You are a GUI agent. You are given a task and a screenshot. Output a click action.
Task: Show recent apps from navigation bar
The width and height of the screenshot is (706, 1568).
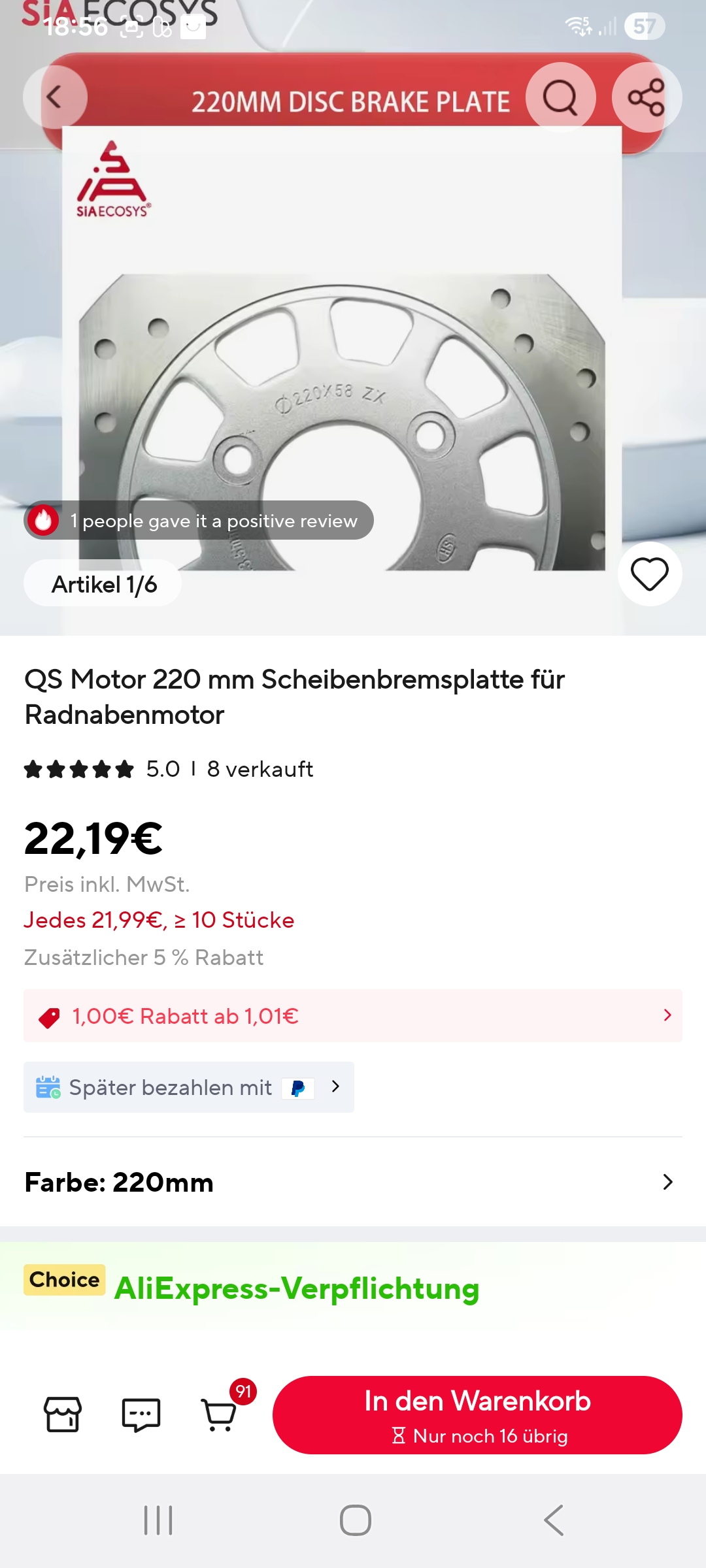pyautogui.click(x=158, y=1520)
